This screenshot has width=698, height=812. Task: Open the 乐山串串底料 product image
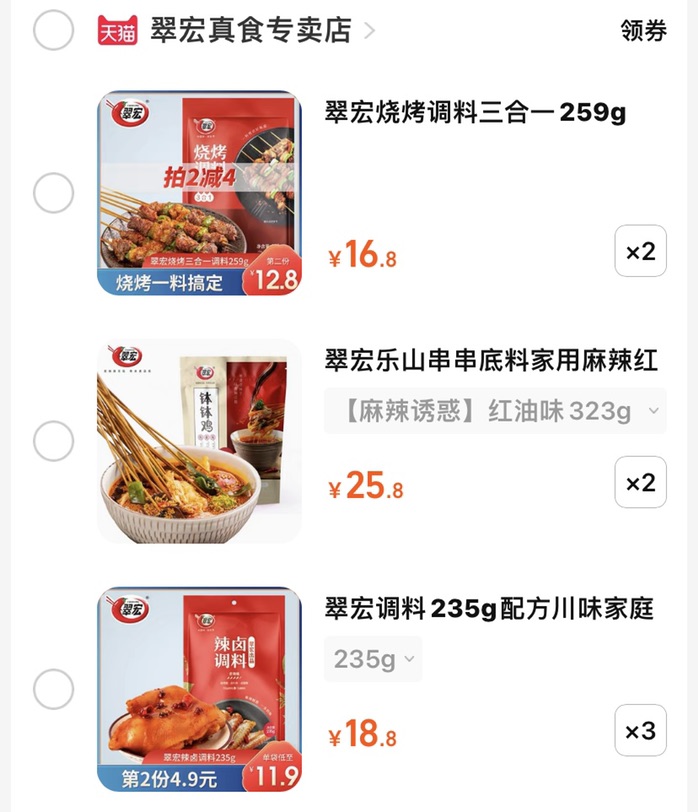pyautogui.click(x=199, y=441)
